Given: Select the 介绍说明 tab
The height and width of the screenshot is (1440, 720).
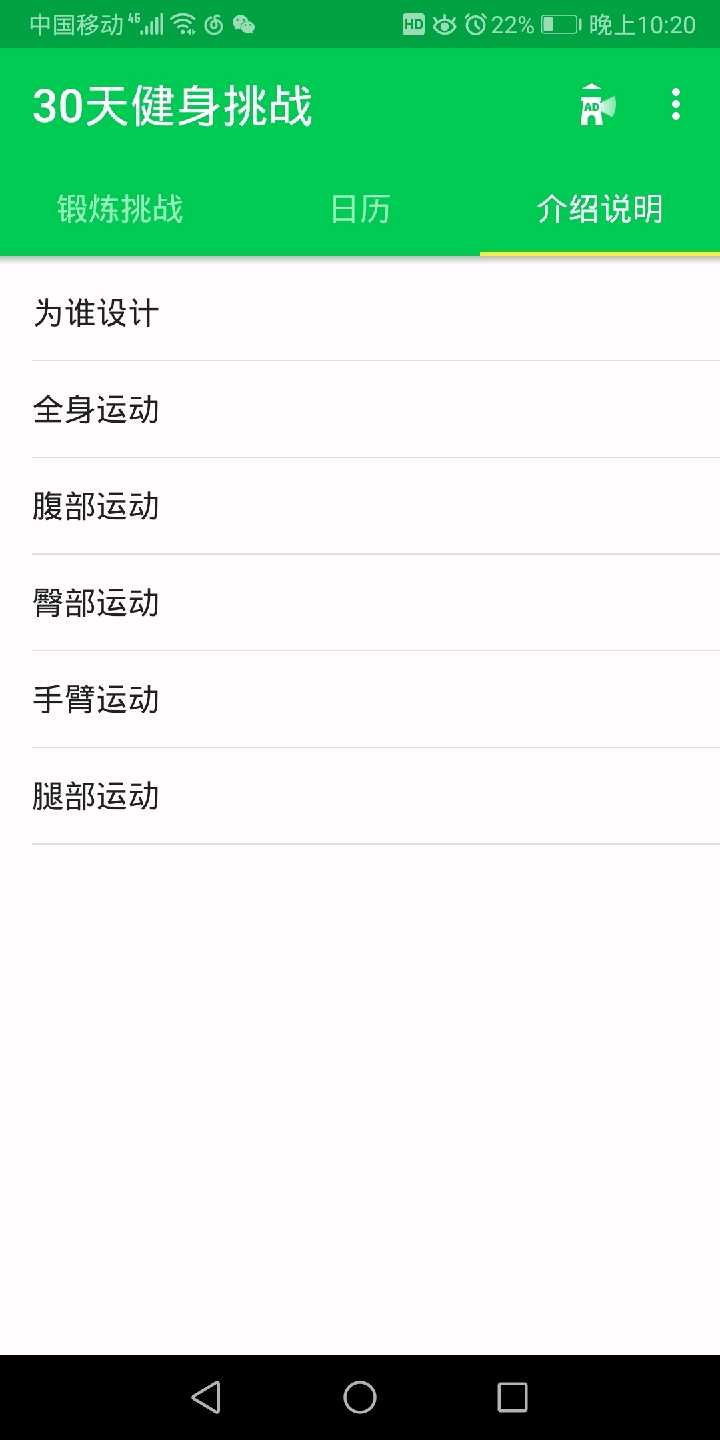Looking at the screenshot, I should [x=600, y=209].
